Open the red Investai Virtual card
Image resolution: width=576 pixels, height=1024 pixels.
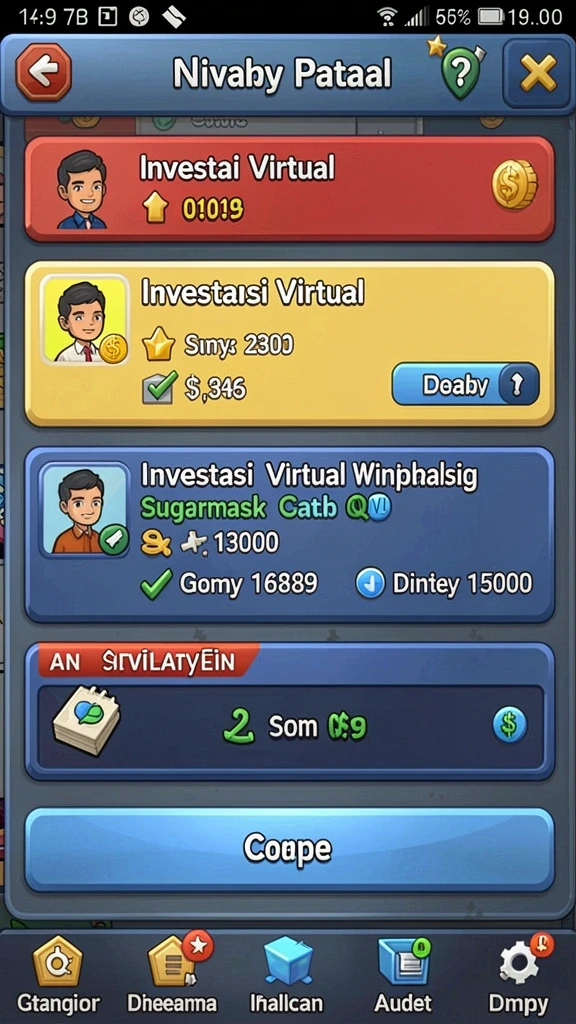(289, 189)
